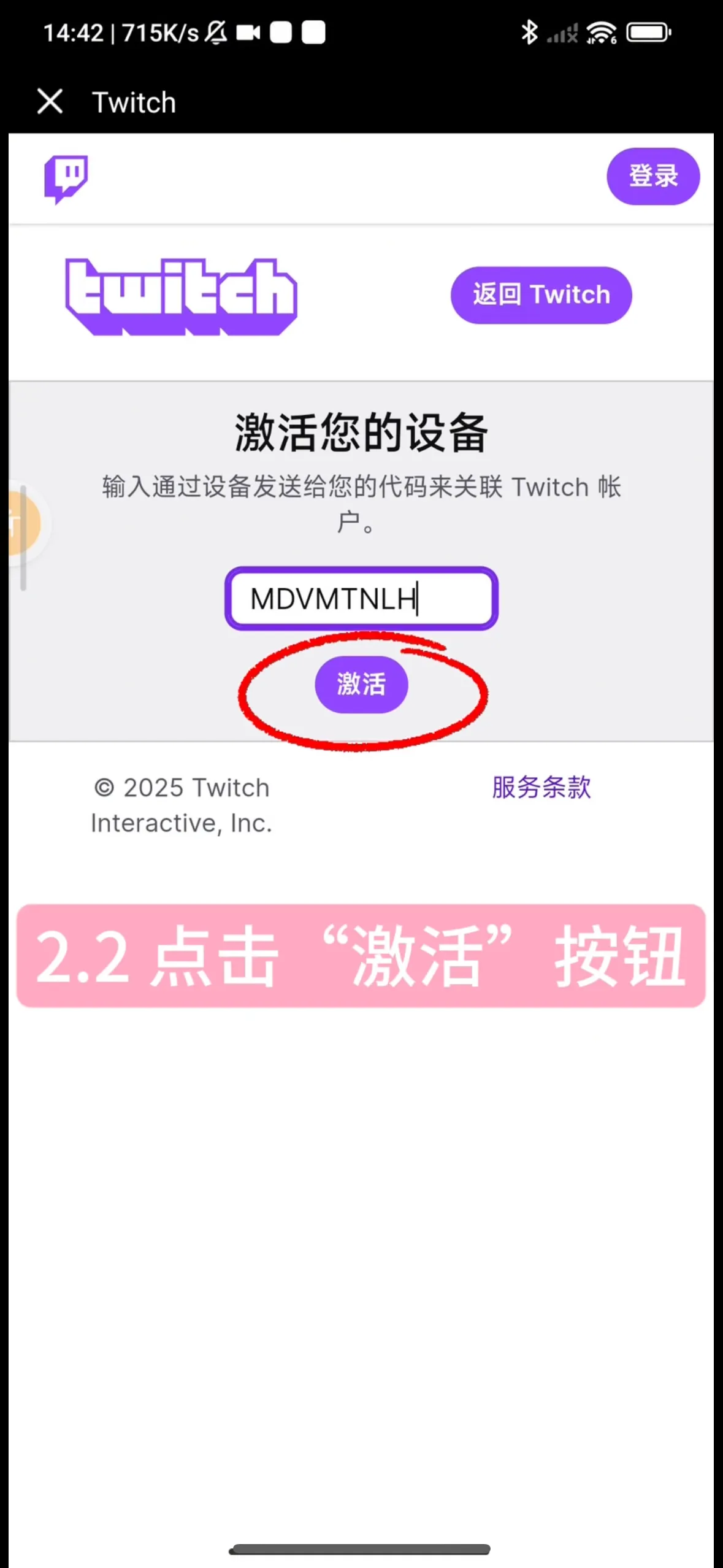The image size is (723, 1568).
Task: Tap 激活 to activate the device
Action: tap(361, 684)
